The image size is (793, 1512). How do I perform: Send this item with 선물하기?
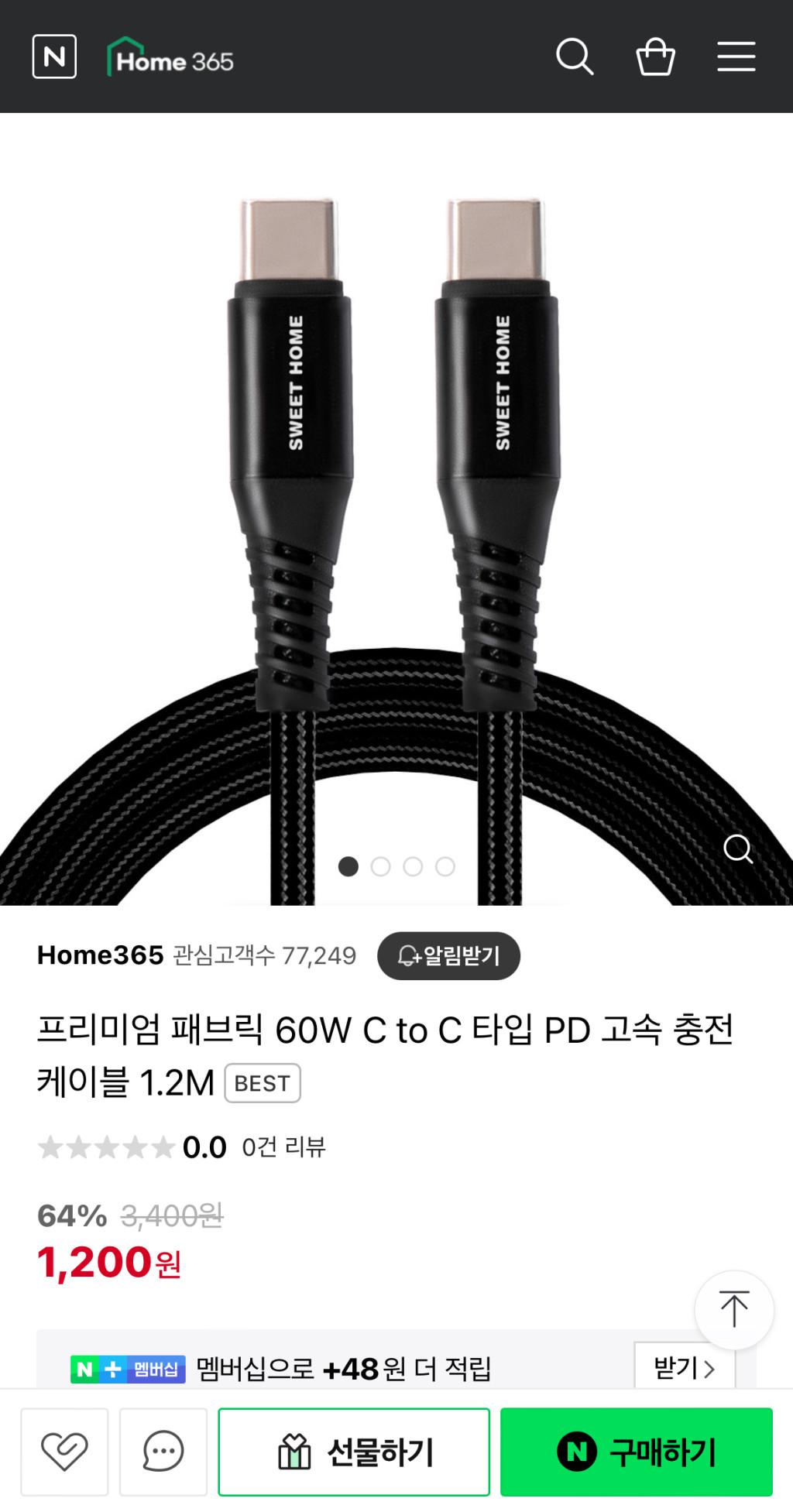point(354,1452)
